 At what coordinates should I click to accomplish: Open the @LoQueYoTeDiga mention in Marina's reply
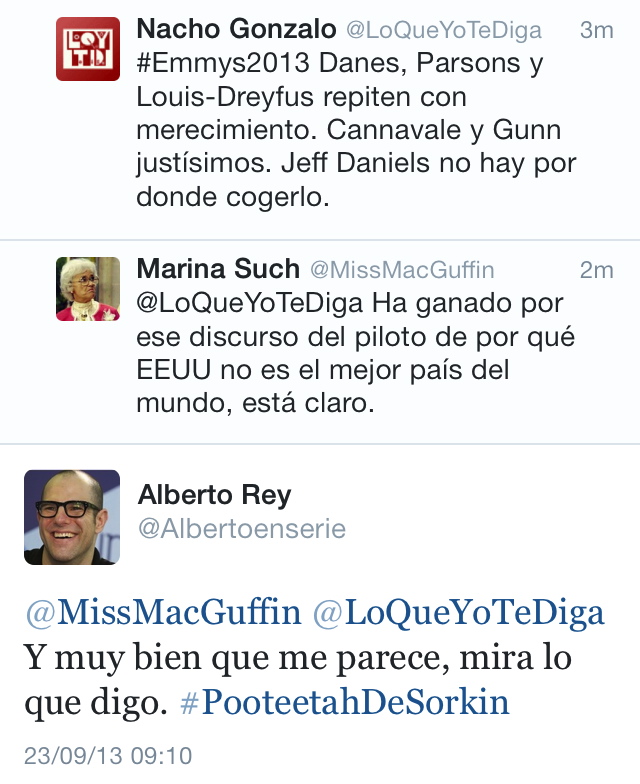250,302
